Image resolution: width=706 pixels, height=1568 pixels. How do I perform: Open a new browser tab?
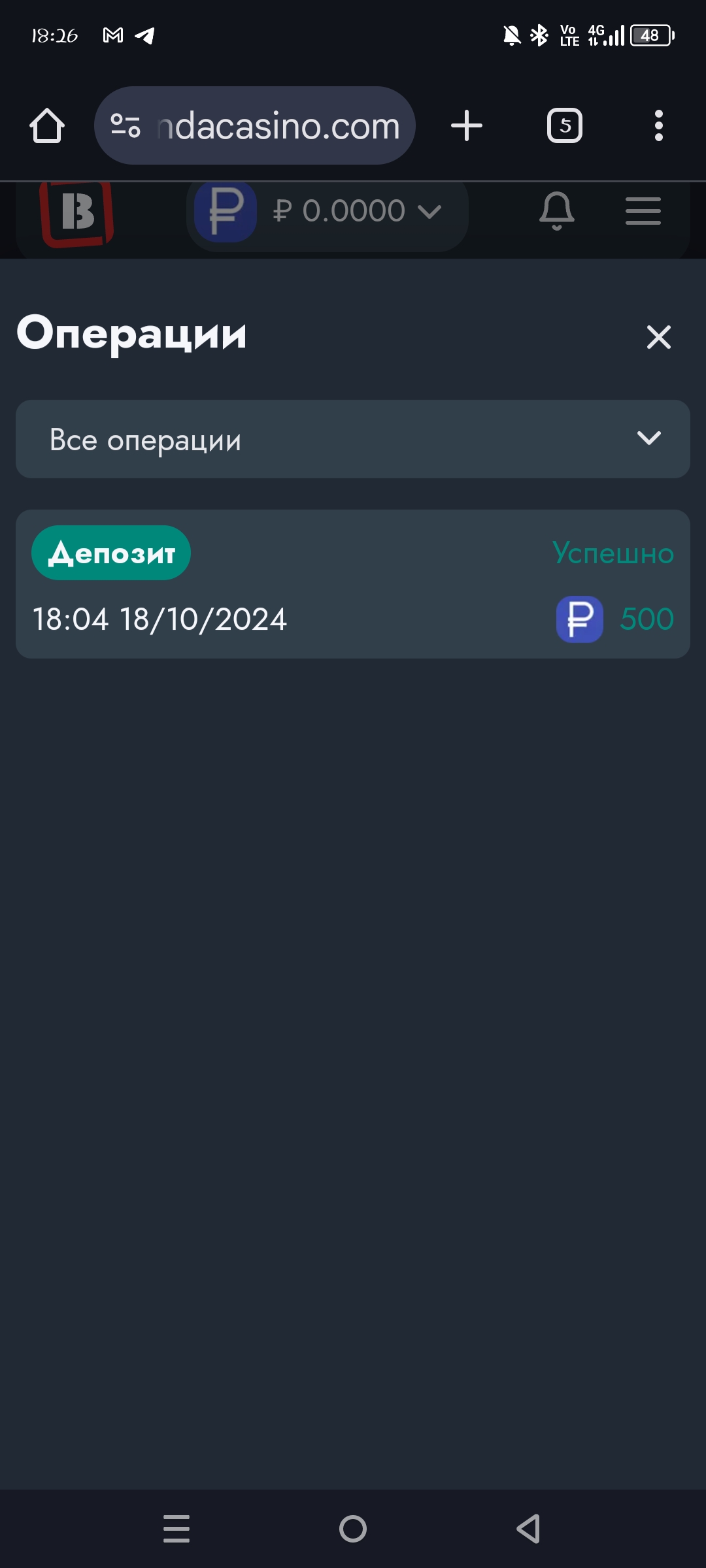pyautogui.click(x=467, y=125)
